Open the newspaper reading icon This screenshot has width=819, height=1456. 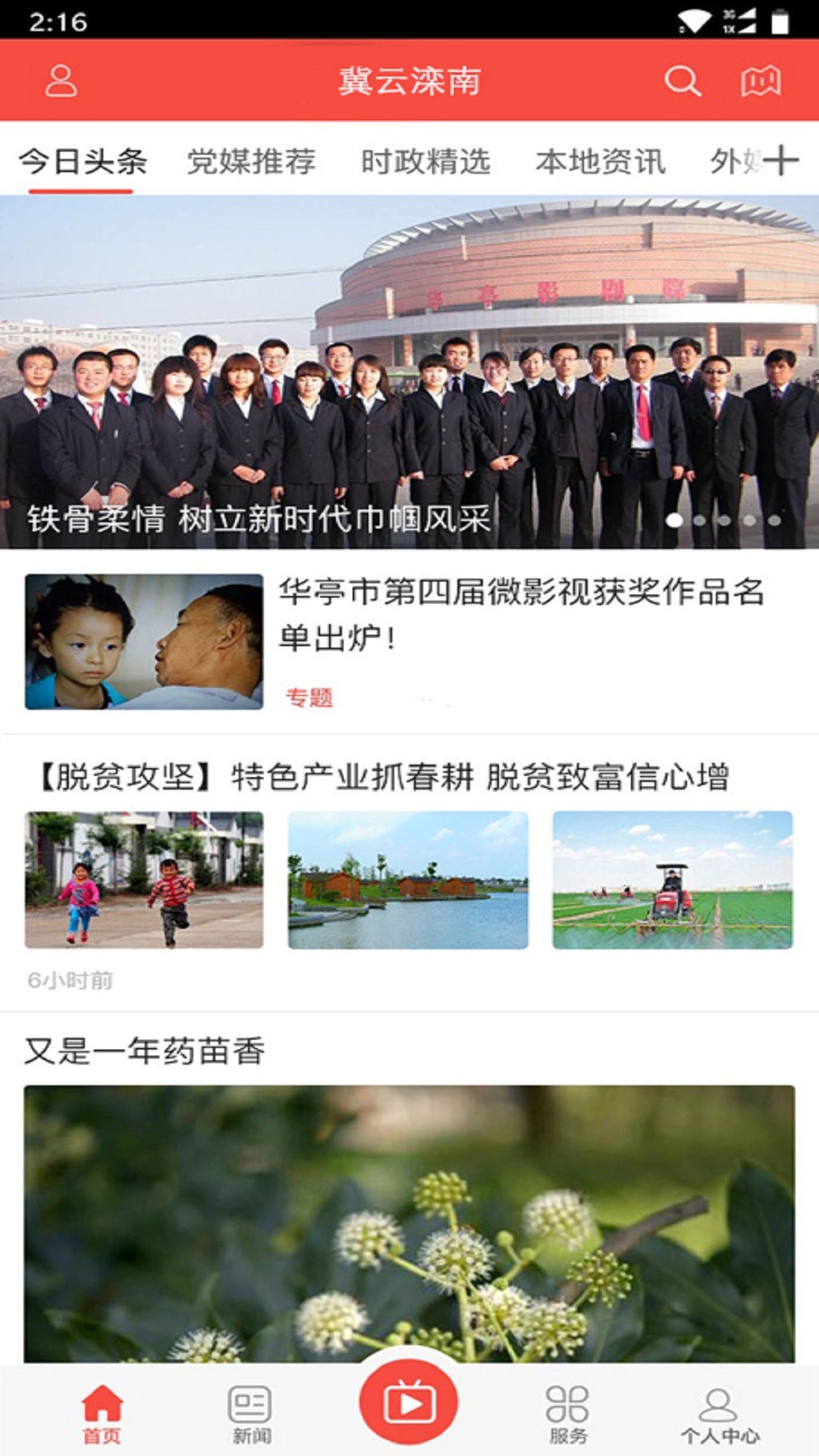760,81
